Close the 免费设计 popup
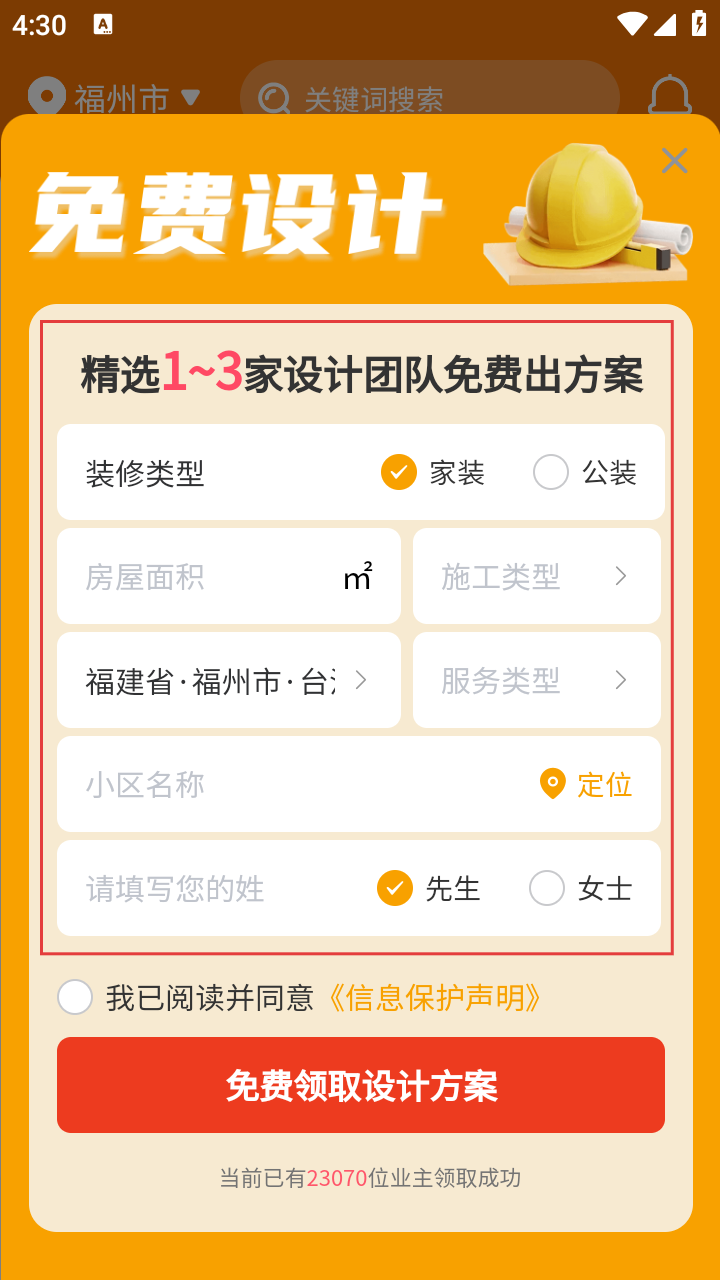This screenshot has height=1280, width=720. tap(675, 160)
